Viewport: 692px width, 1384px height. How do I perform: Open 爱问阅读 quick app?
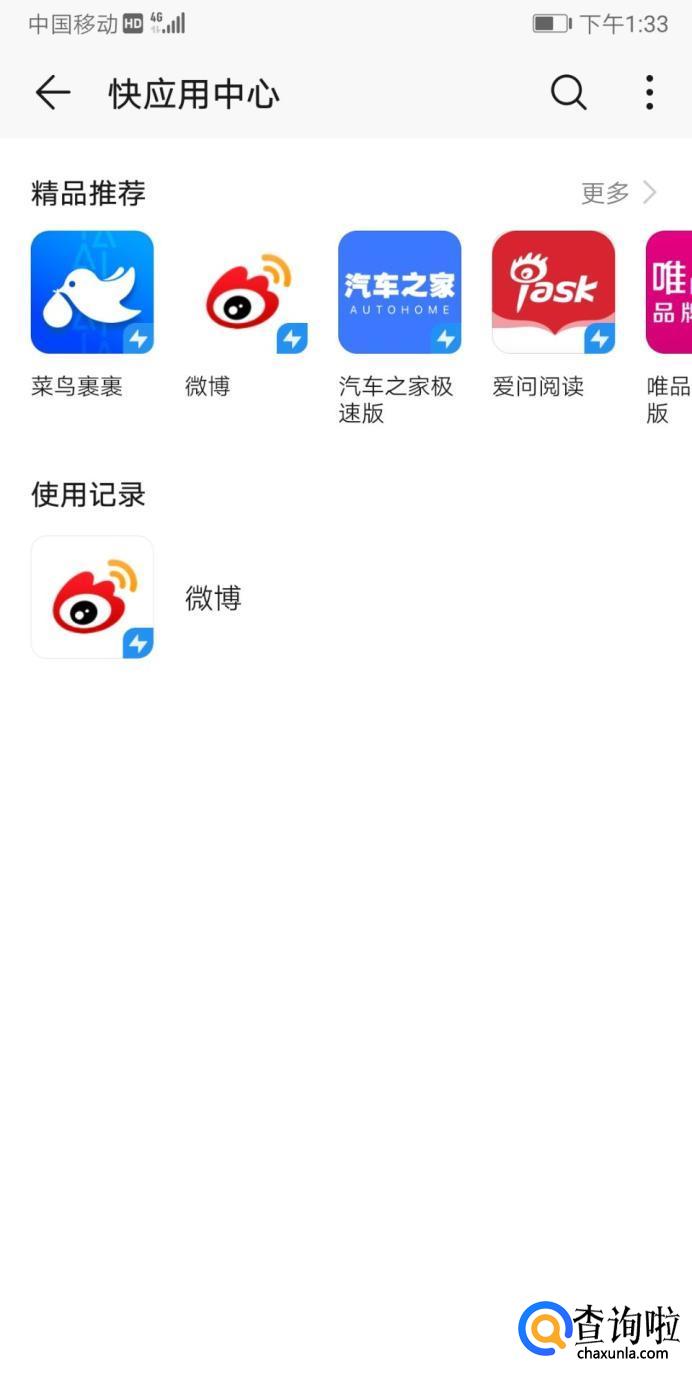[553, 292]
